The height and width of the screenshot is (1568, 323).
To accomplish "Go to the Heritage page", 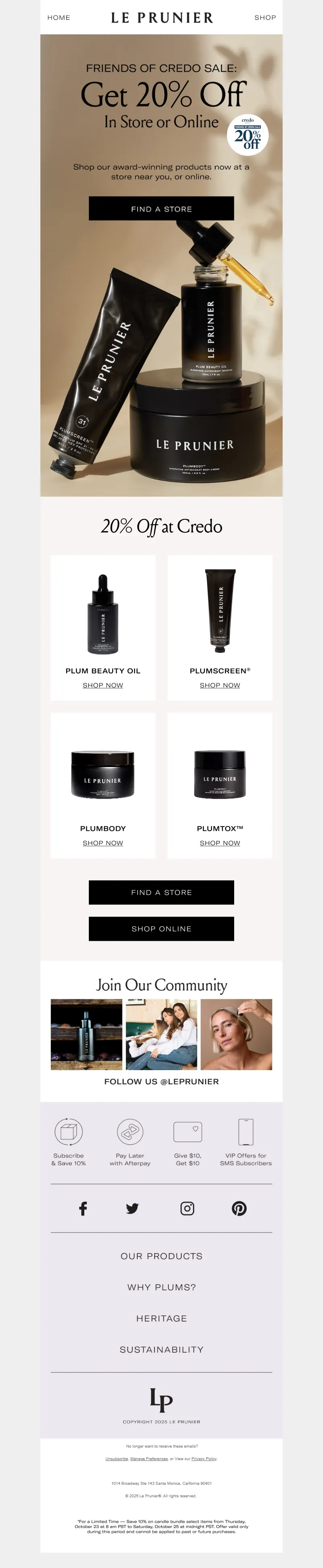I will click(x=161, y=1318).
